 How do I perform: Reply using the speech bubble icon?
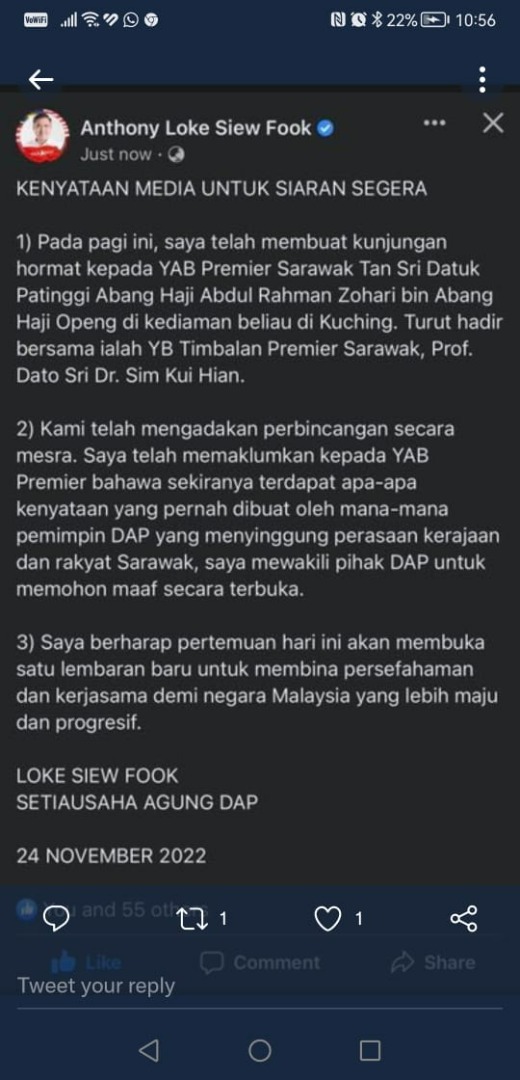pyautogui.click(x=56, y=919)
